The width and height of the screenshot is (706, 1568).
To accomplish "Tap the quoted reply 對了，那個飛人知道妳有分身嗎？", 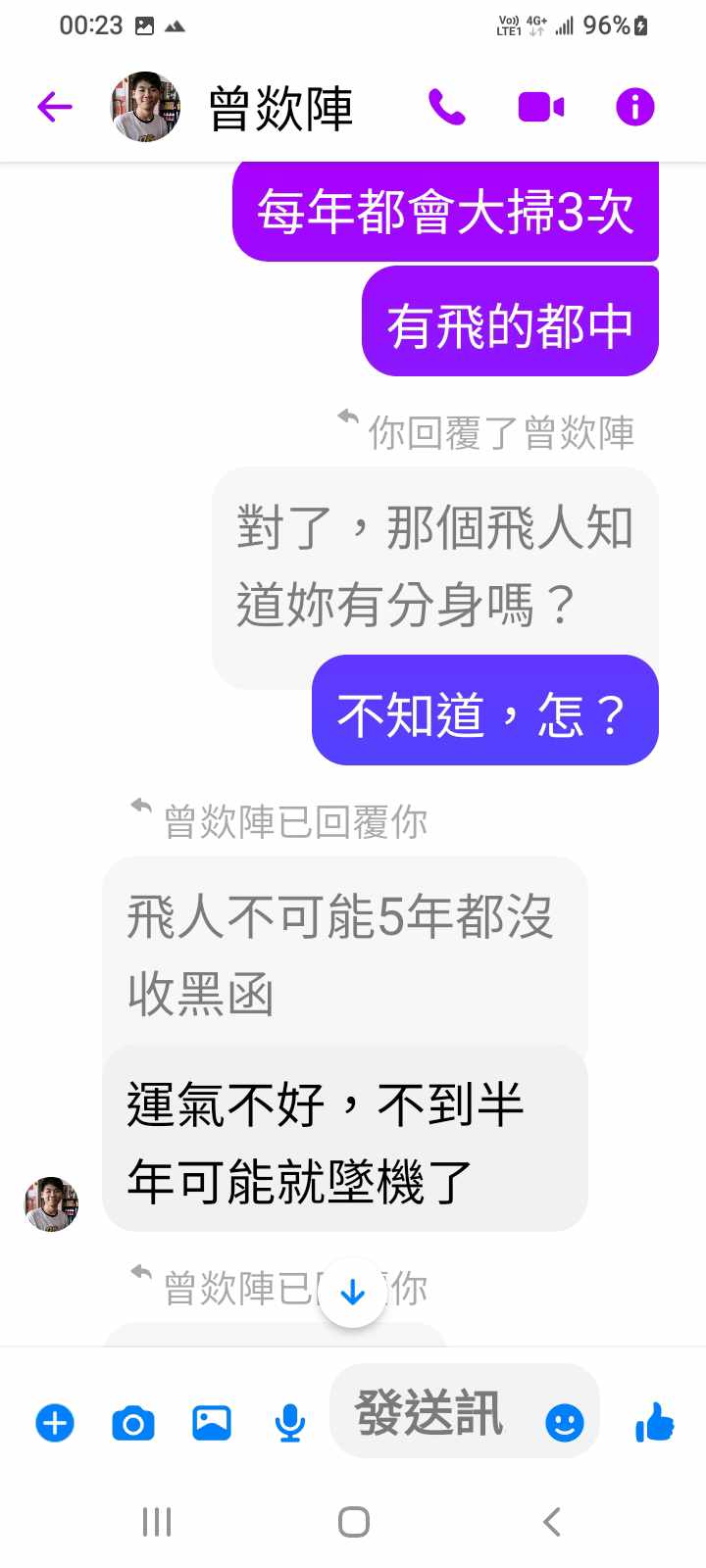I will (434, 565).
